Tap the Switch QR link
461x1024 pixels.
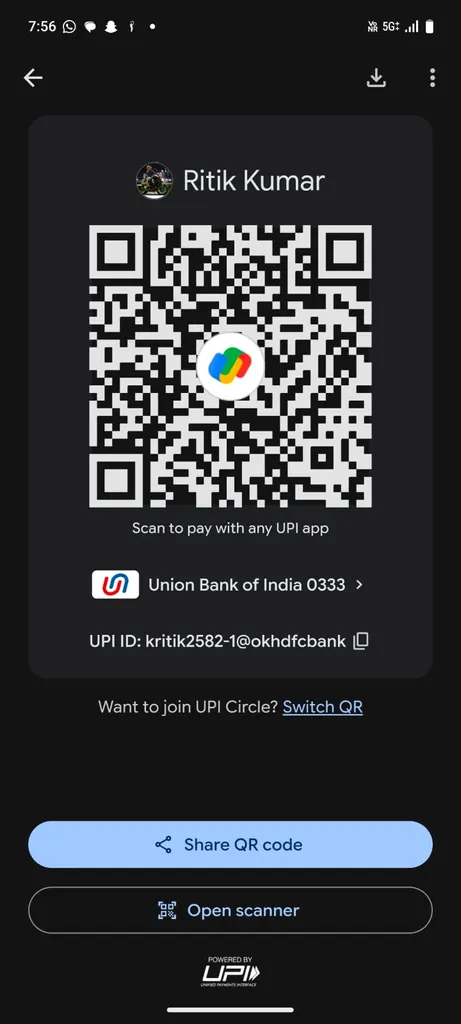(x=323, y=707)
